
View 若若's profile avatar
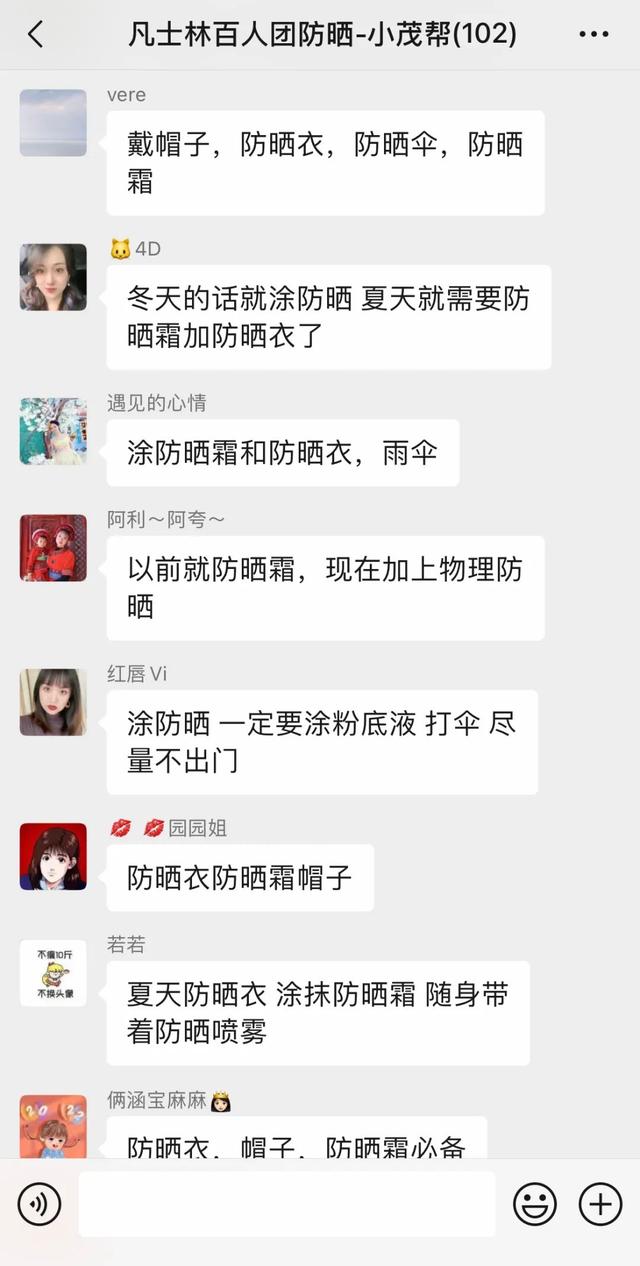(x=53, y=973)
